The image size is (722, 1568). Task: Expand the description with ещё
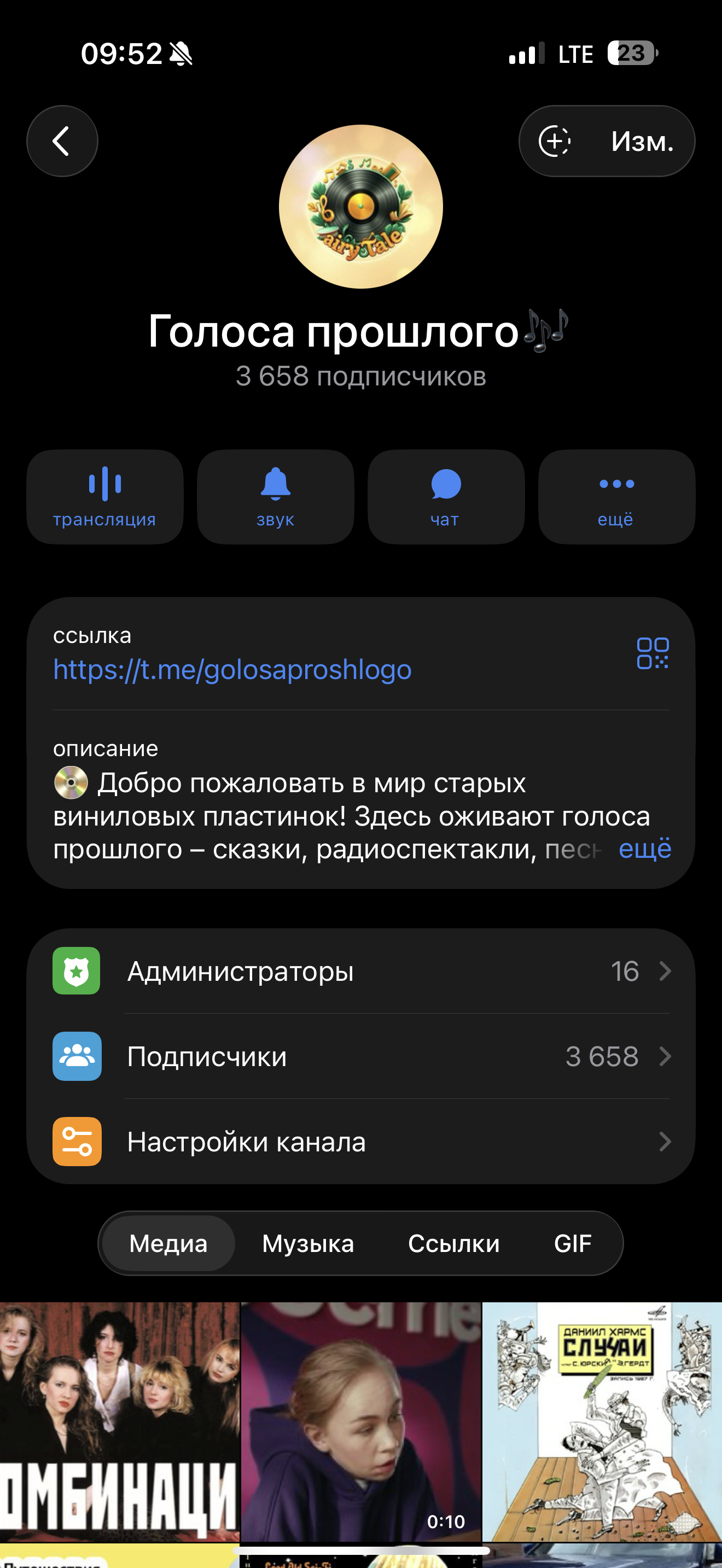tap(645, 849)
